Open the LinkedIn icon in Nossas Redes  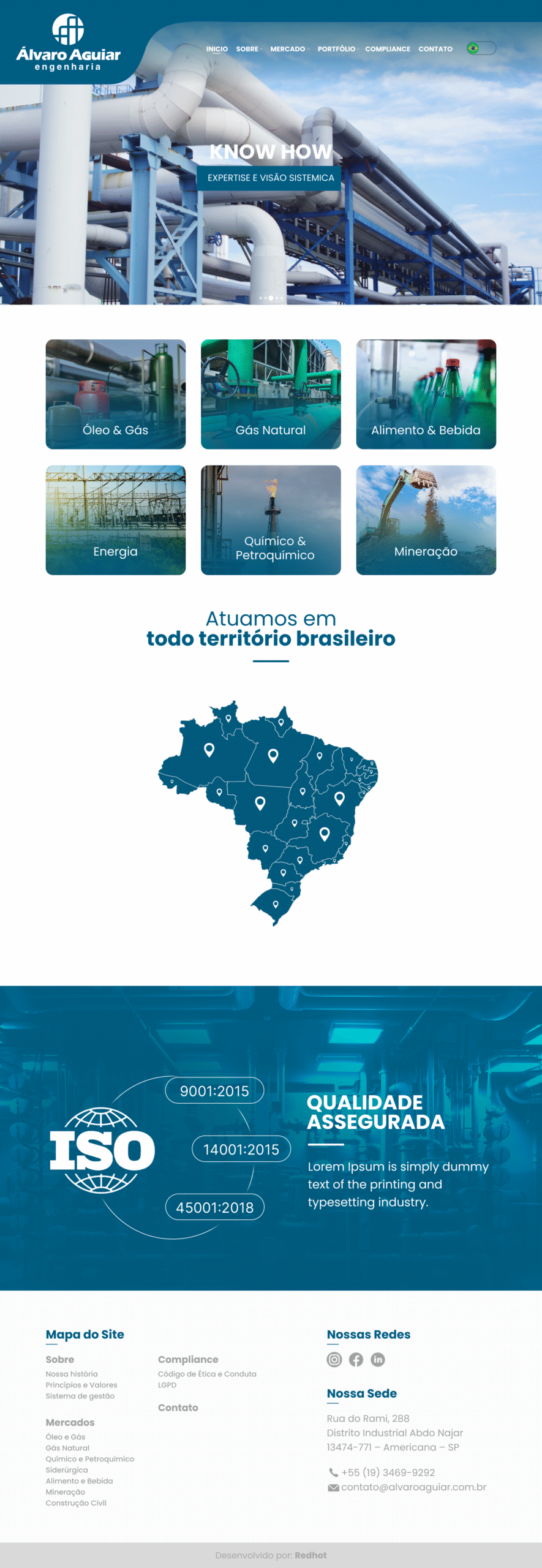point(378,1360)
